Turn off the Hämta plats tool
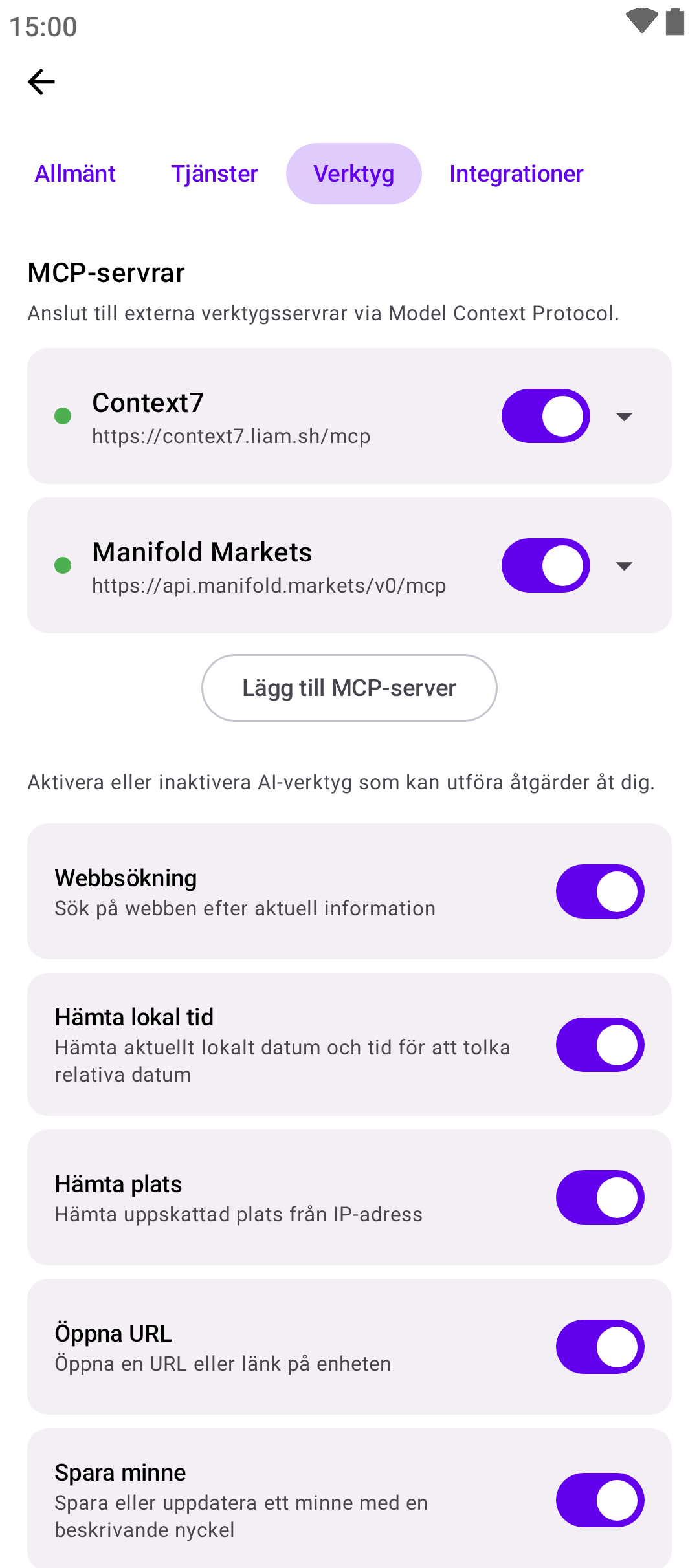 [599, 1197]
